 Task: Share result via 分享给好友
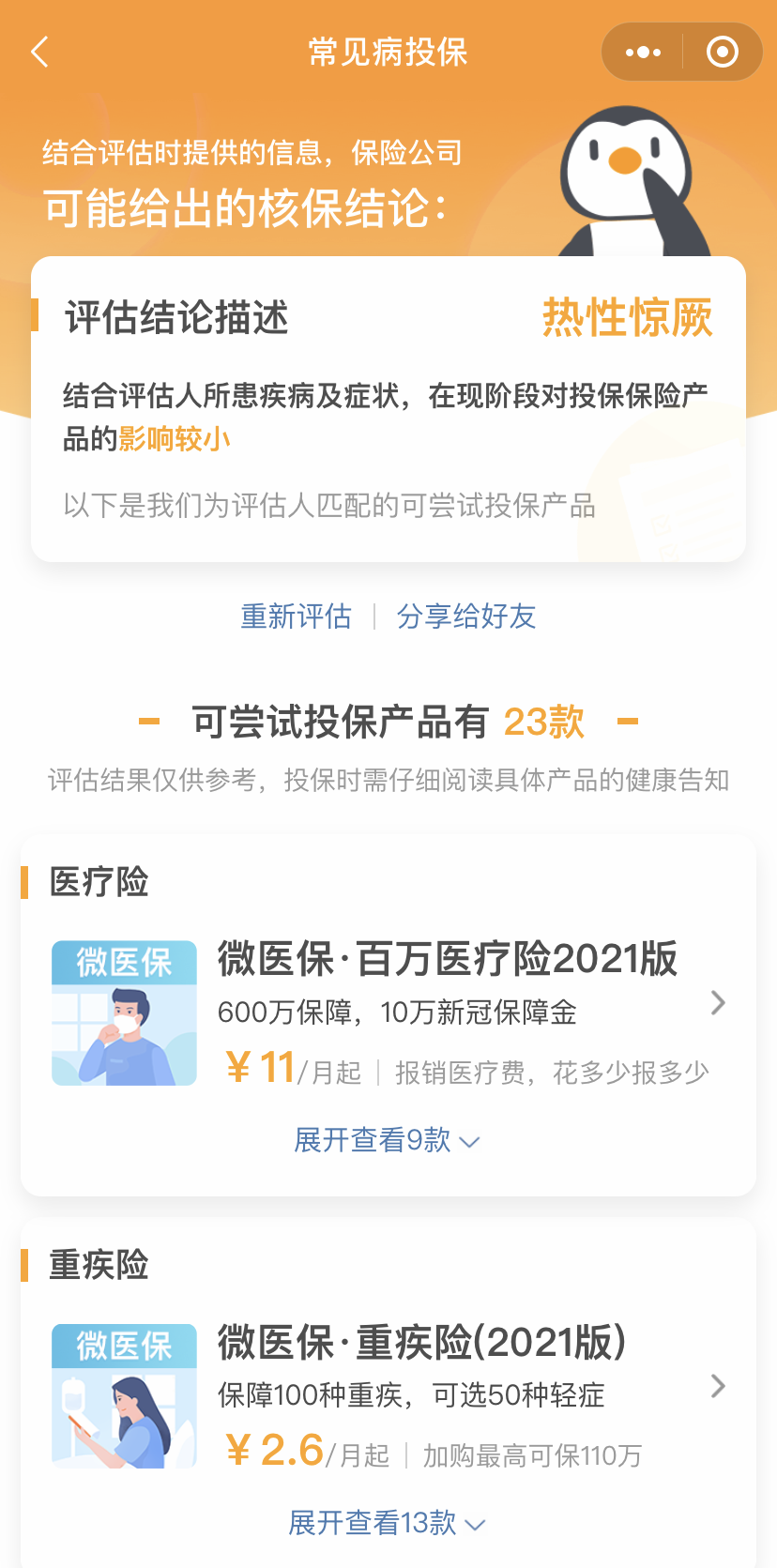pyautogui.click(x=466, y=617)
